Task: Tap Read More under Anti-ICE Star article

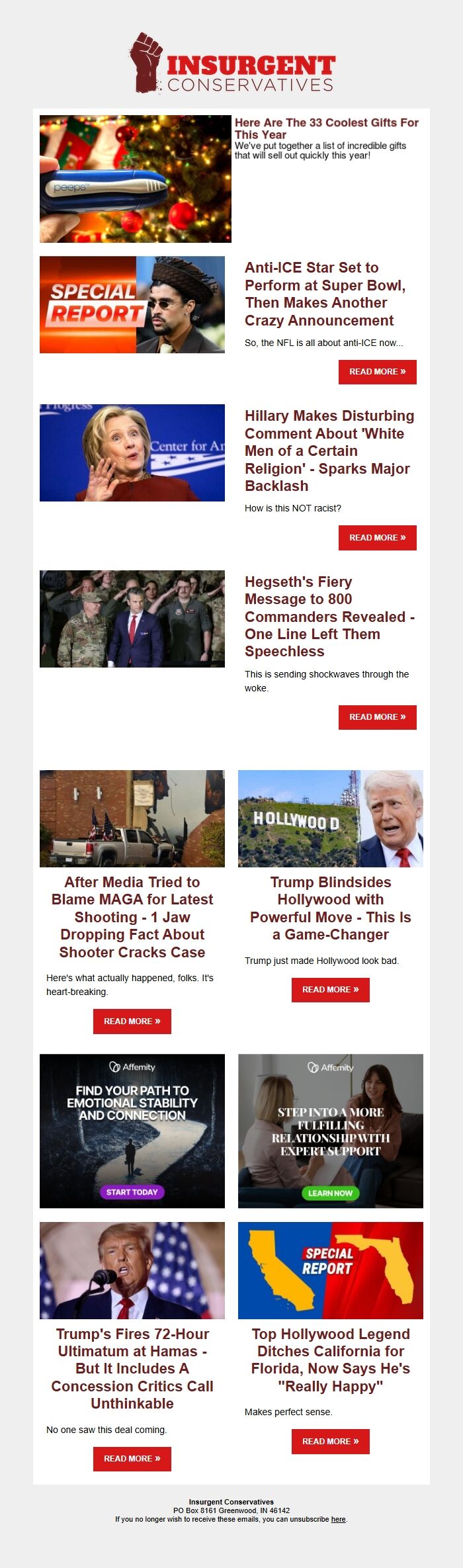Action: pyautogui.click(x=377, y=372)
